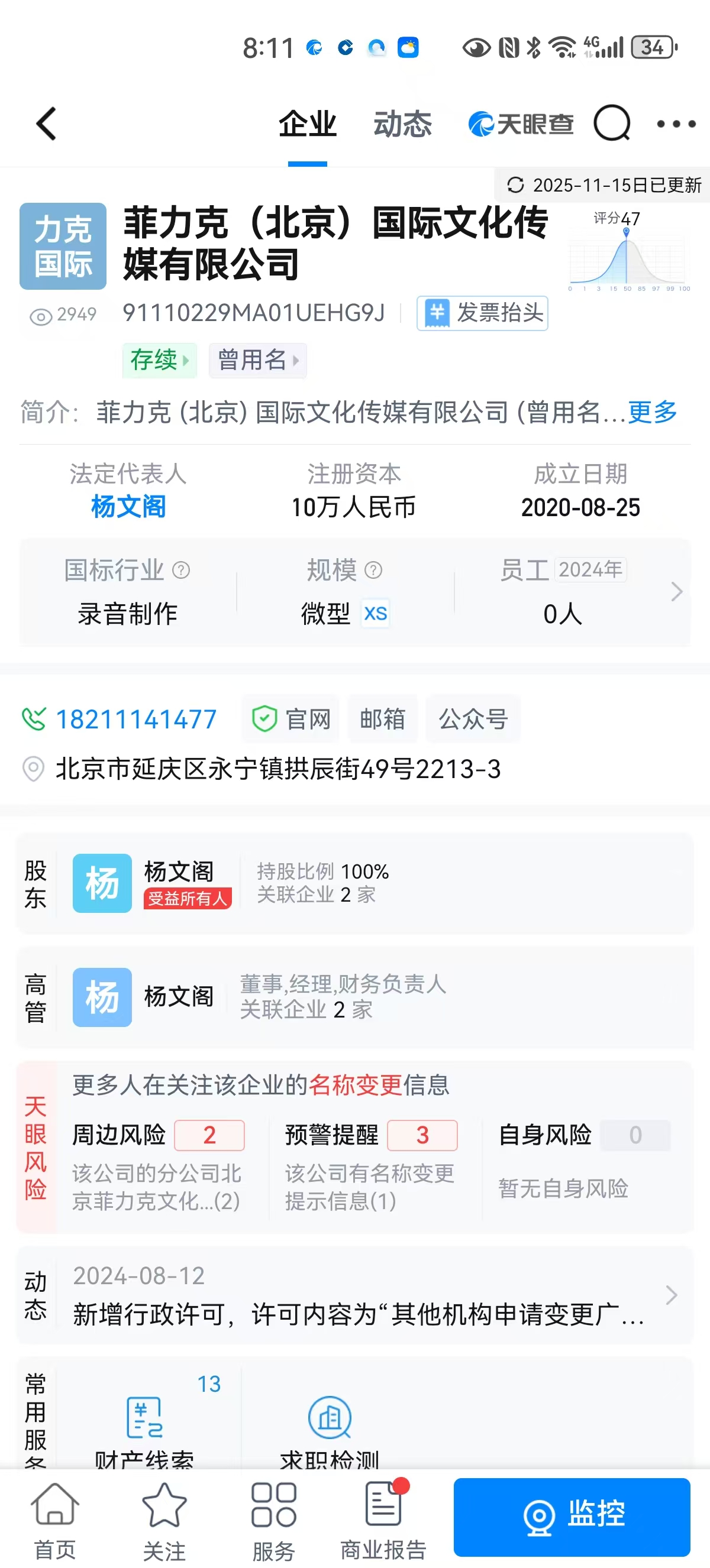Go back using the top-left arrow

47,124
